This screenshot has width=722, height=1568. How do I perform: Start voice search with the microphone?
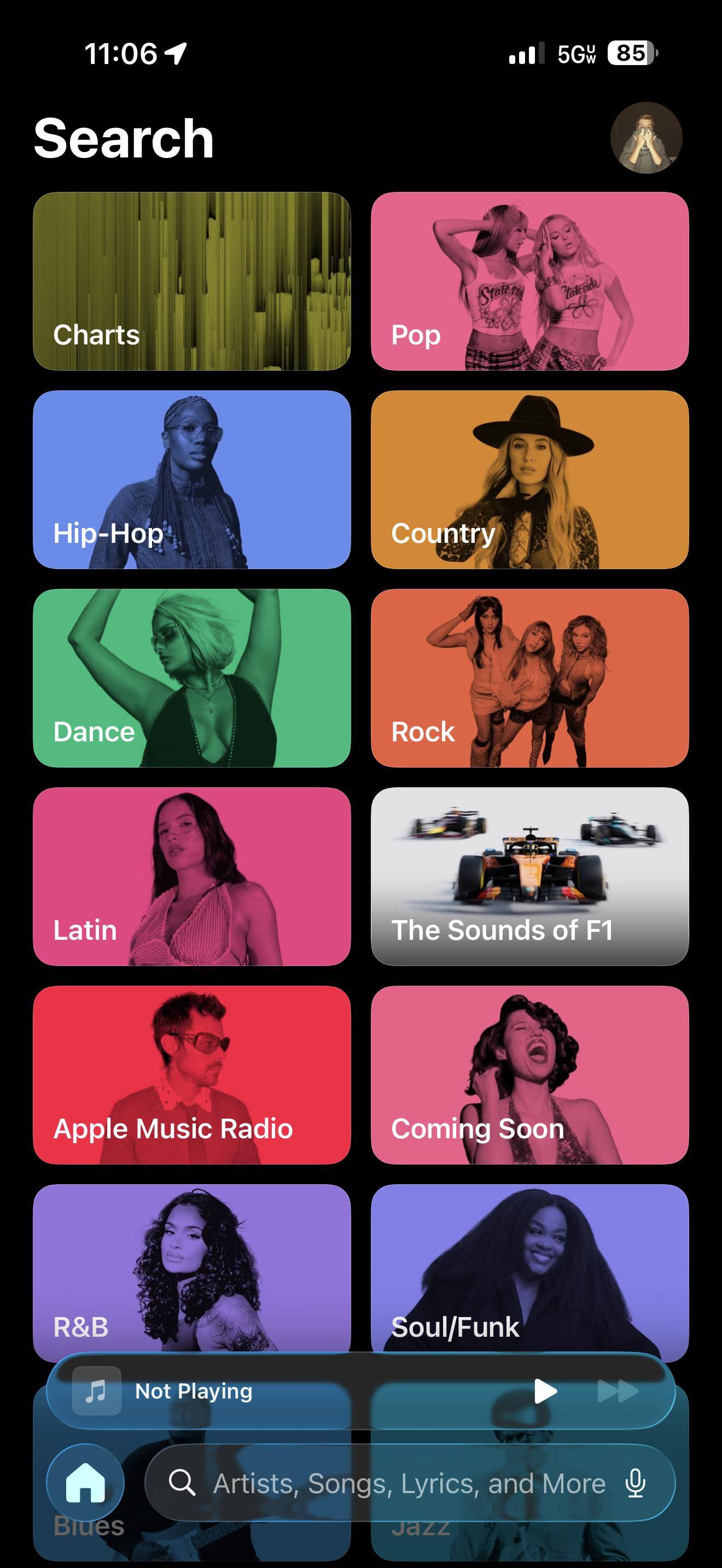(636, 1483)
